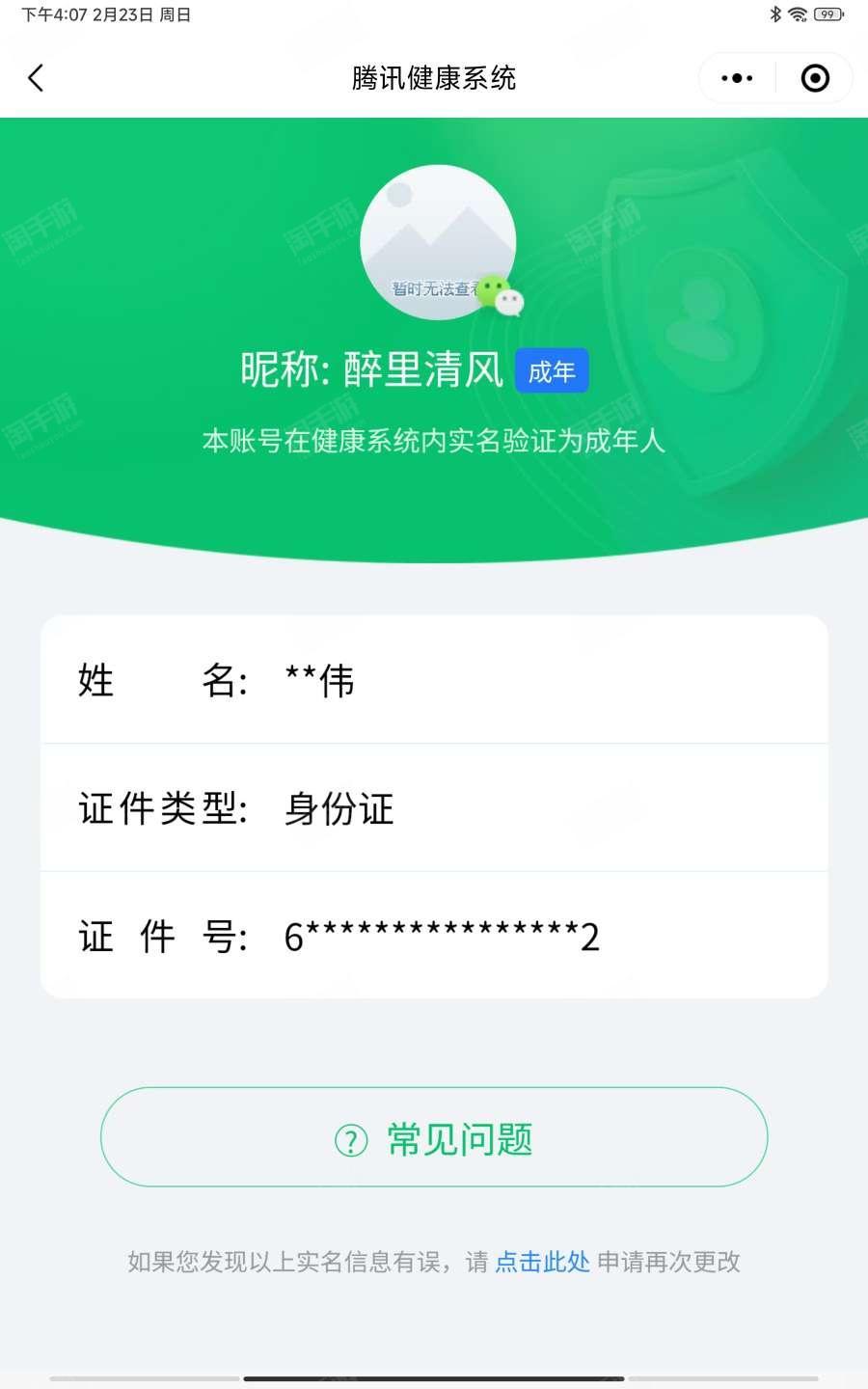Viewport: 868px width, 1389px height.
Task: Open the 常见问题 FAQ button
Action: [434, 1137]
